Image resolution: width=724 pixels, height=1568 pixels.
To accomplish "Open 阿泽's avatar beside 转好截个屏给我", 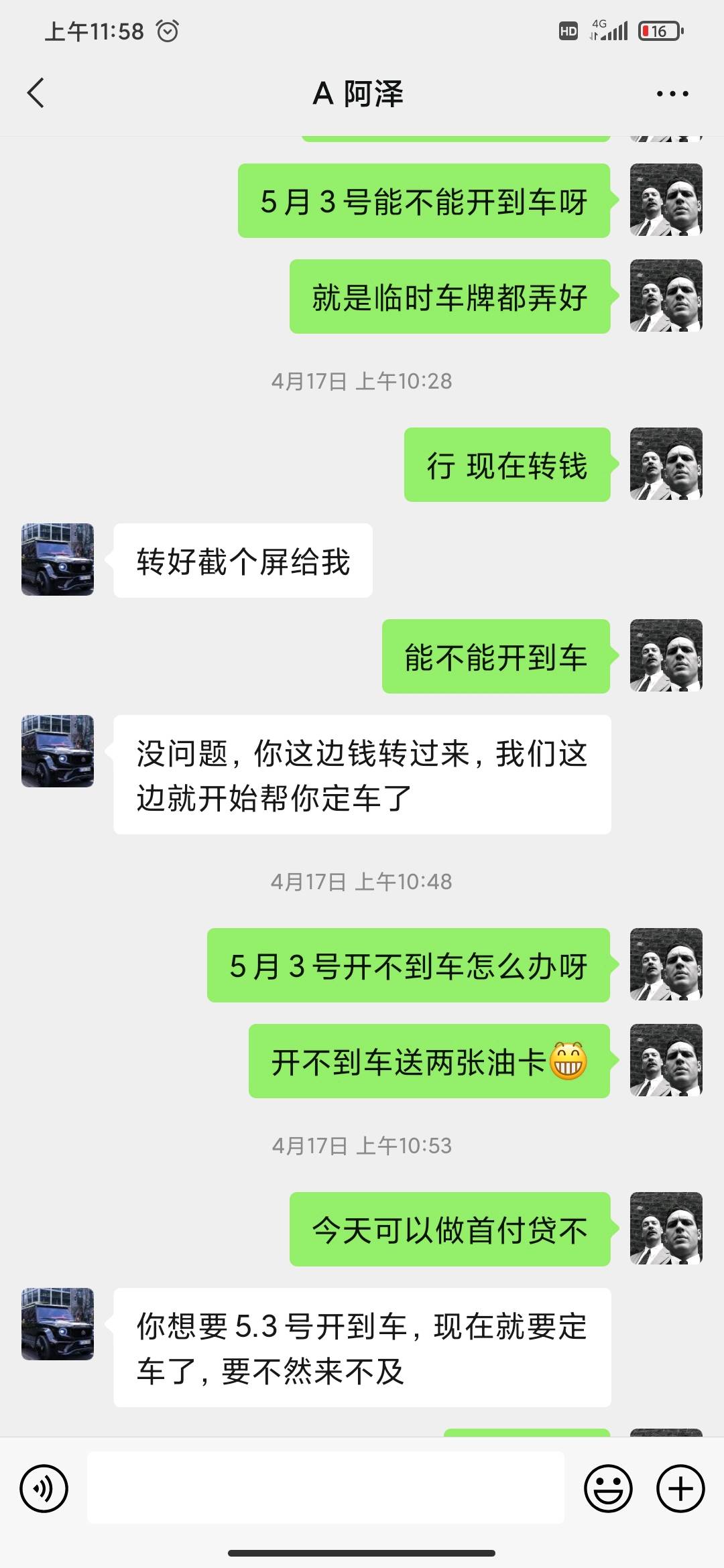I will [x=58, y=560].
